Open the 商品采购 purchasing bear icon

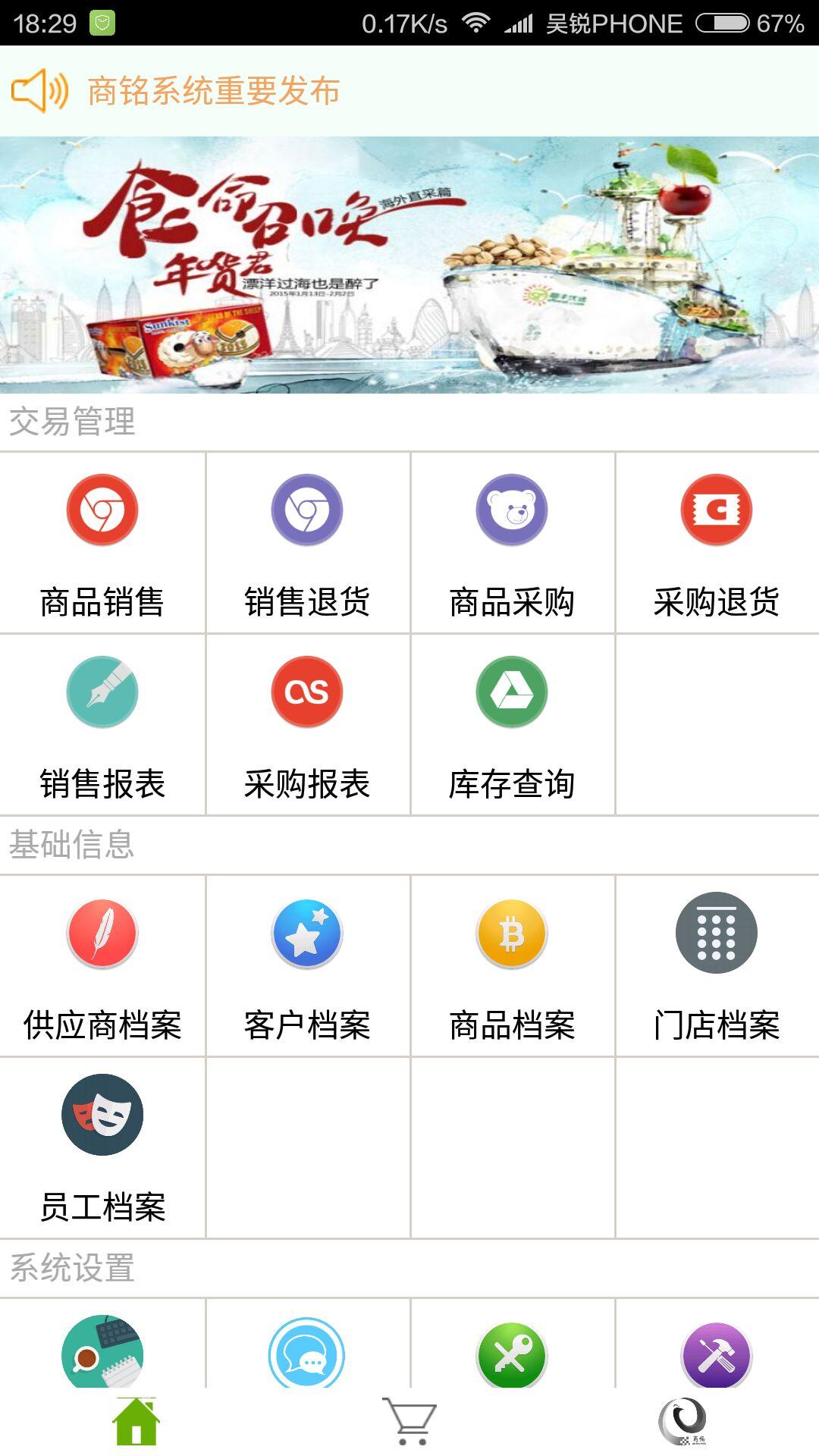(x=512, y=510)
